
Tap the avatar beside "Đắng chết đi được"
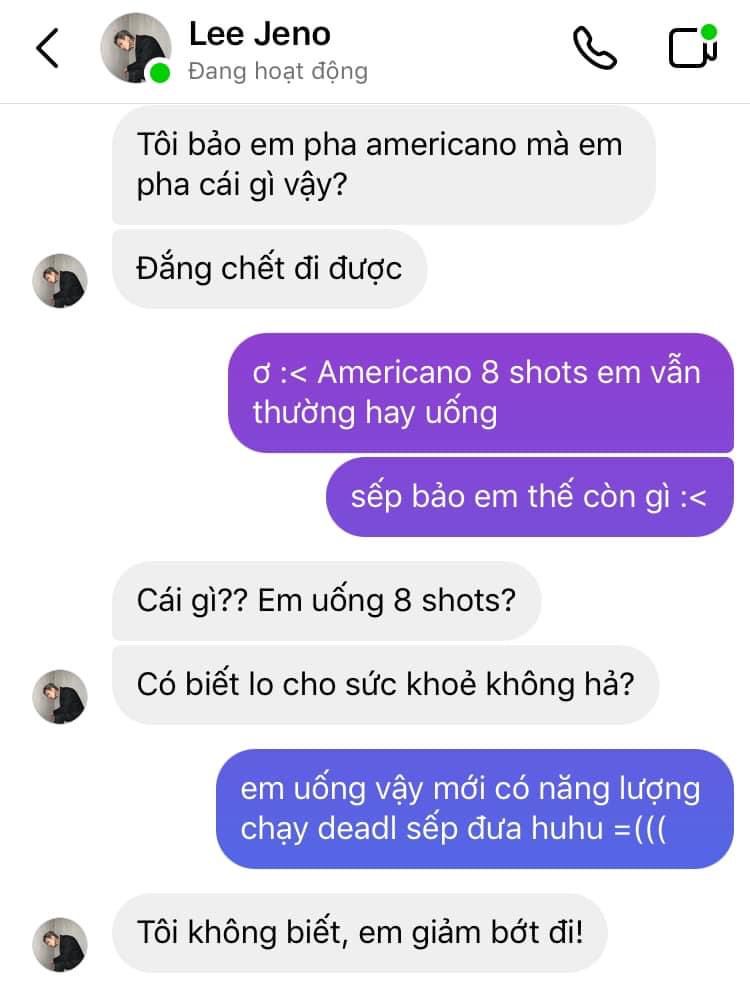[x=60, y=281]
